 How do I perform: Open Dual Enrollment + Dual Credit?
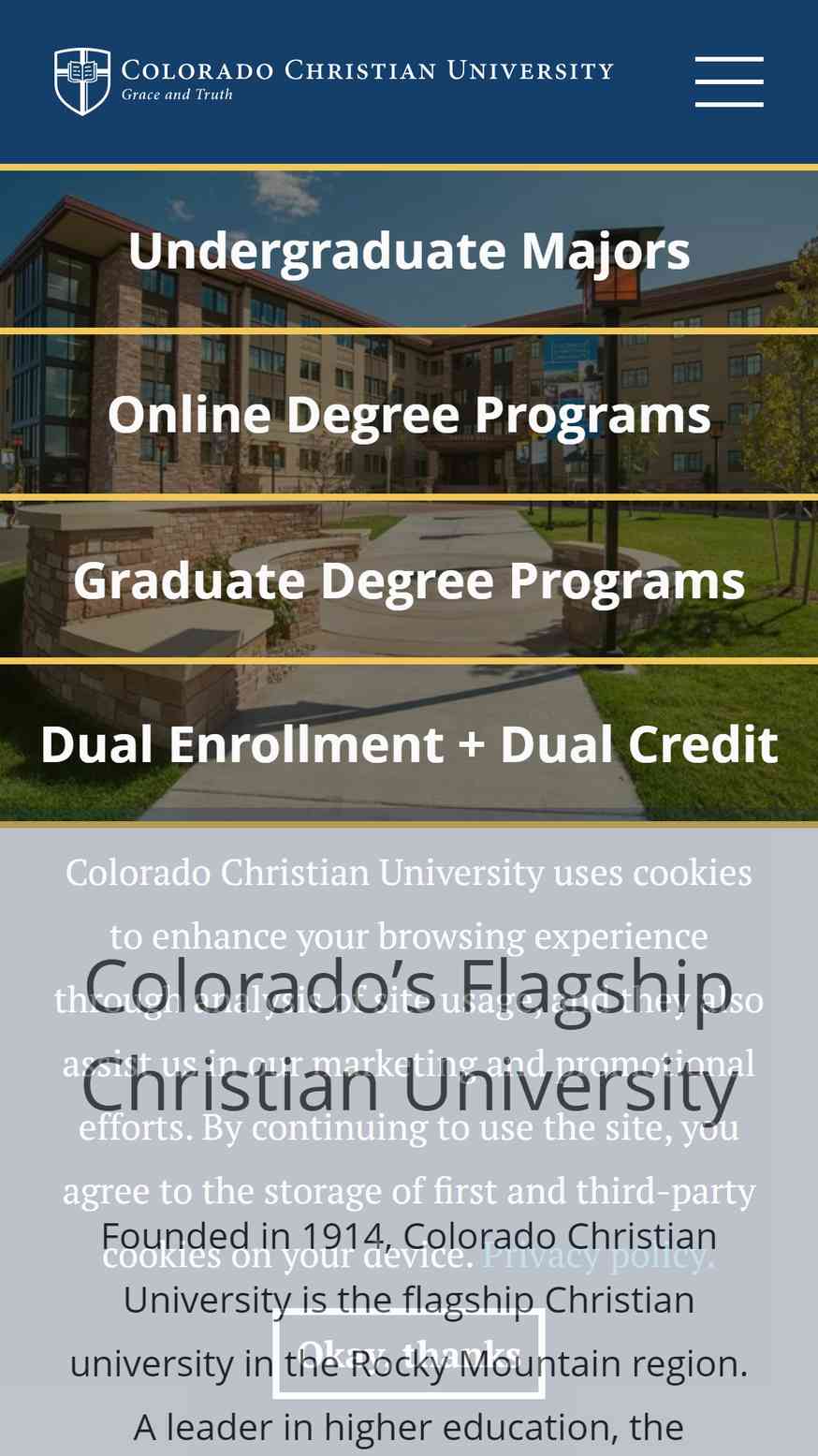409,743
